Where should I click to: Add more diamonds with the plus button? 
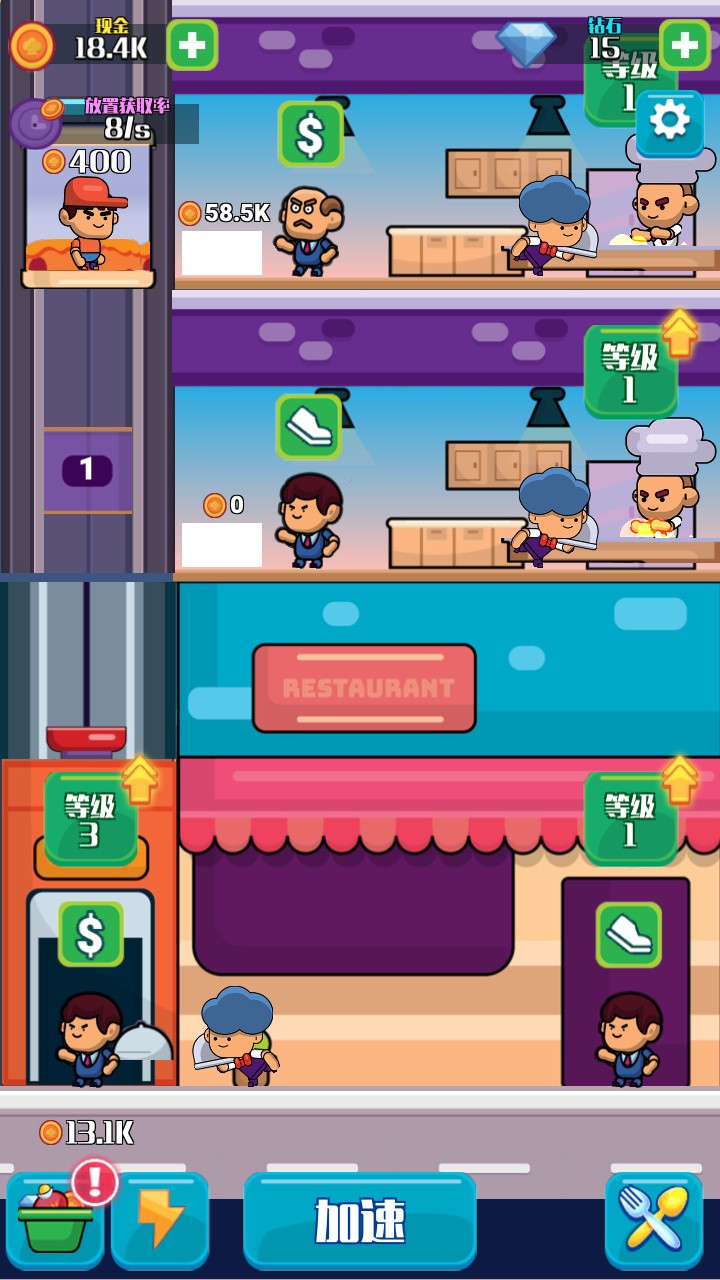(x=685, y=45)
